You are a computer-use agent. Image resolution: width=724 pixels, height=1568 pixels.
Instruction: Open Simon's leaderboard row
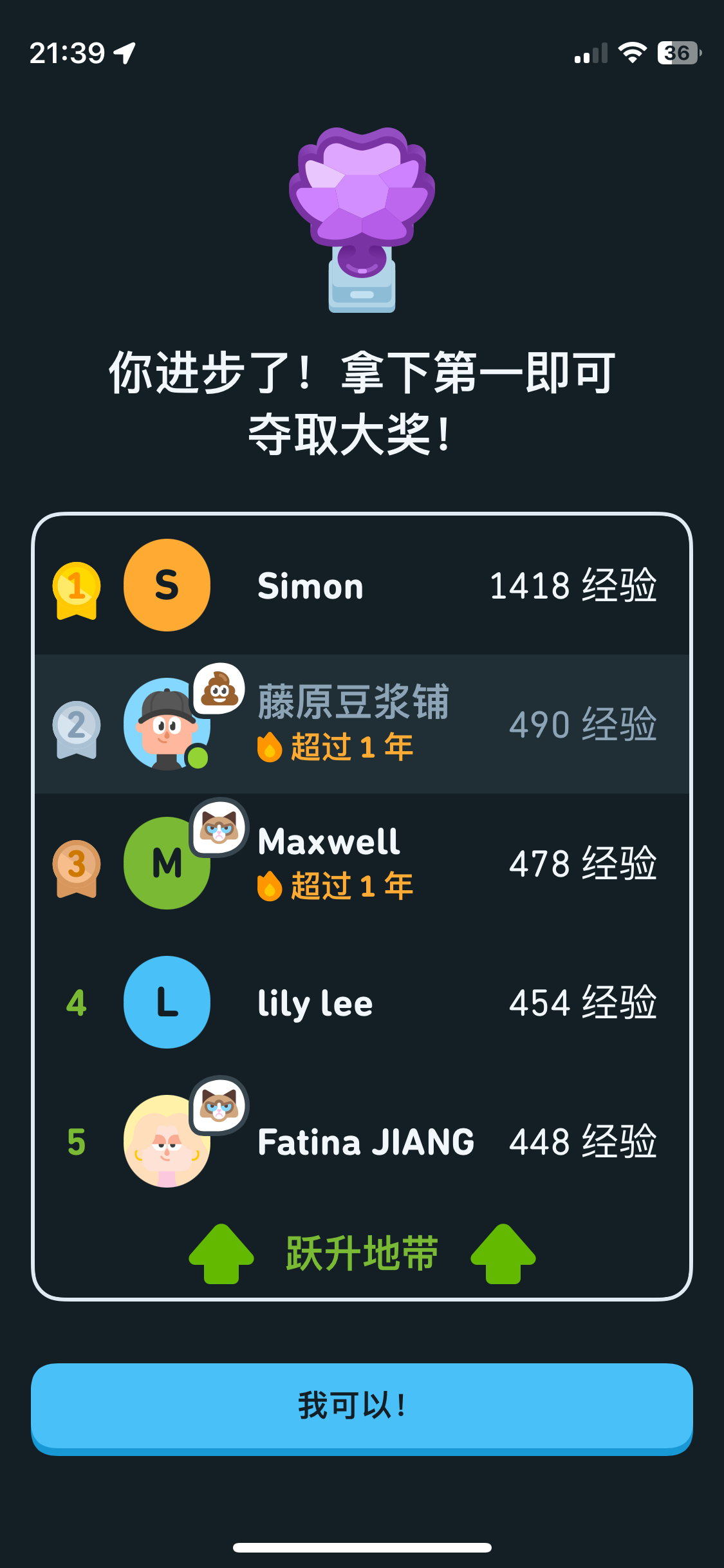coord(362,586)
